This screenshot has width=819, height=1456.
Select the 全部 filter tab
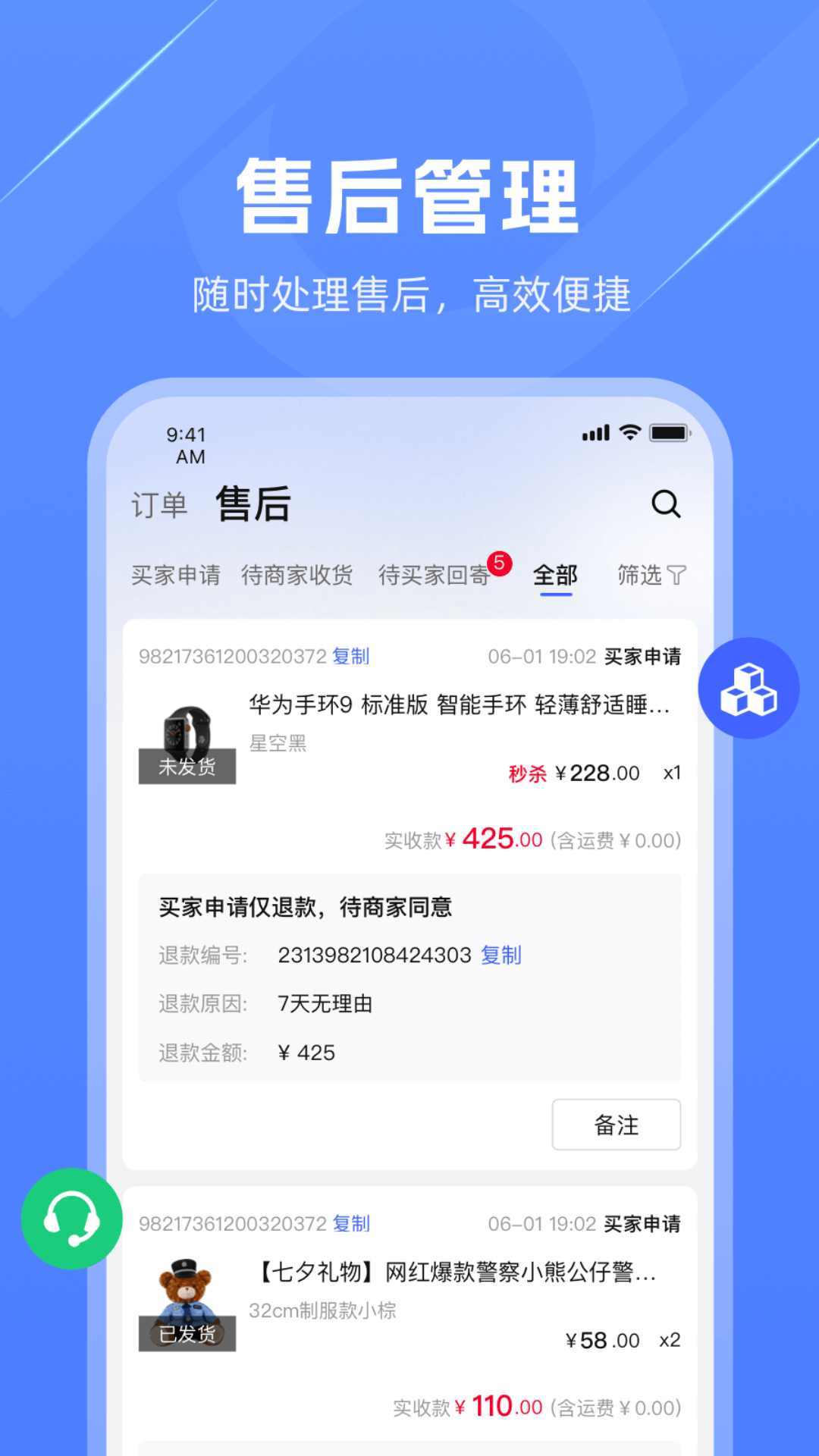pos(554,576)
